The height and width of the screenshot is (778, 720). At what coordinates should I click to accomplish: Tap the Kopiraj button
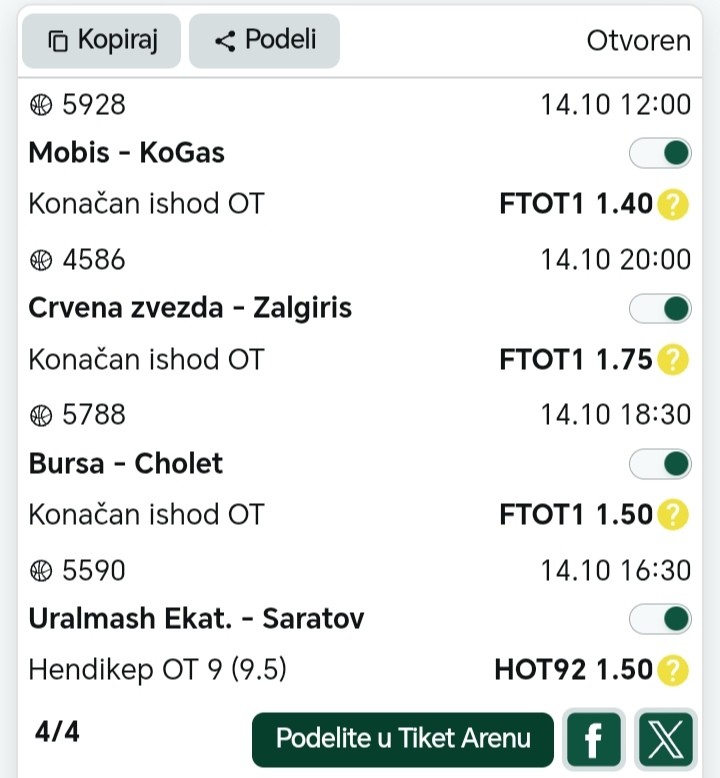101,41
